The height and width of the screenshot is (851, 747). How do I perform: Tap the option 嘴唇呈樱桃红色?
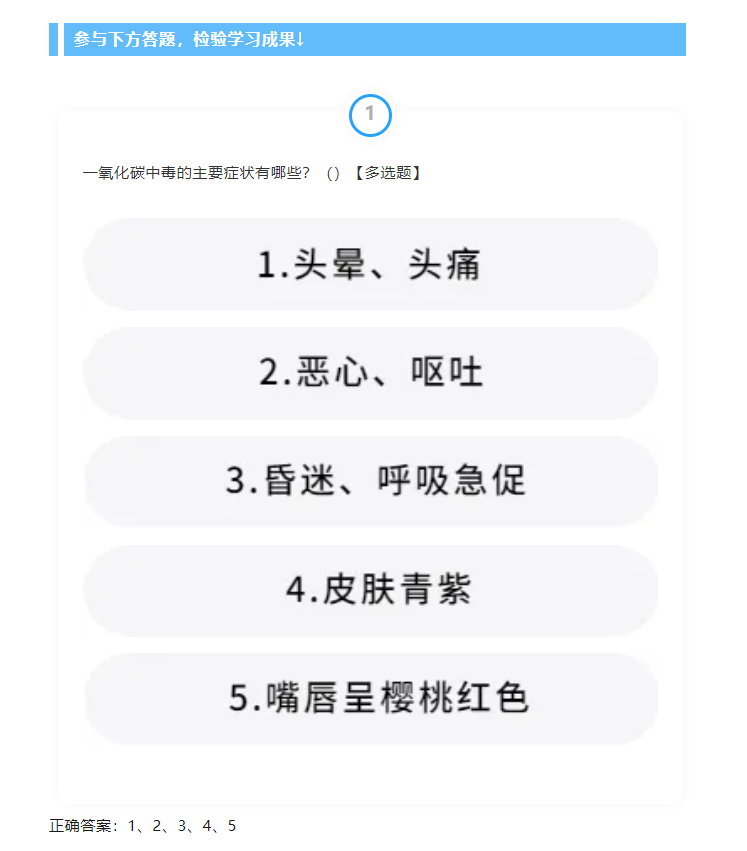370,698
